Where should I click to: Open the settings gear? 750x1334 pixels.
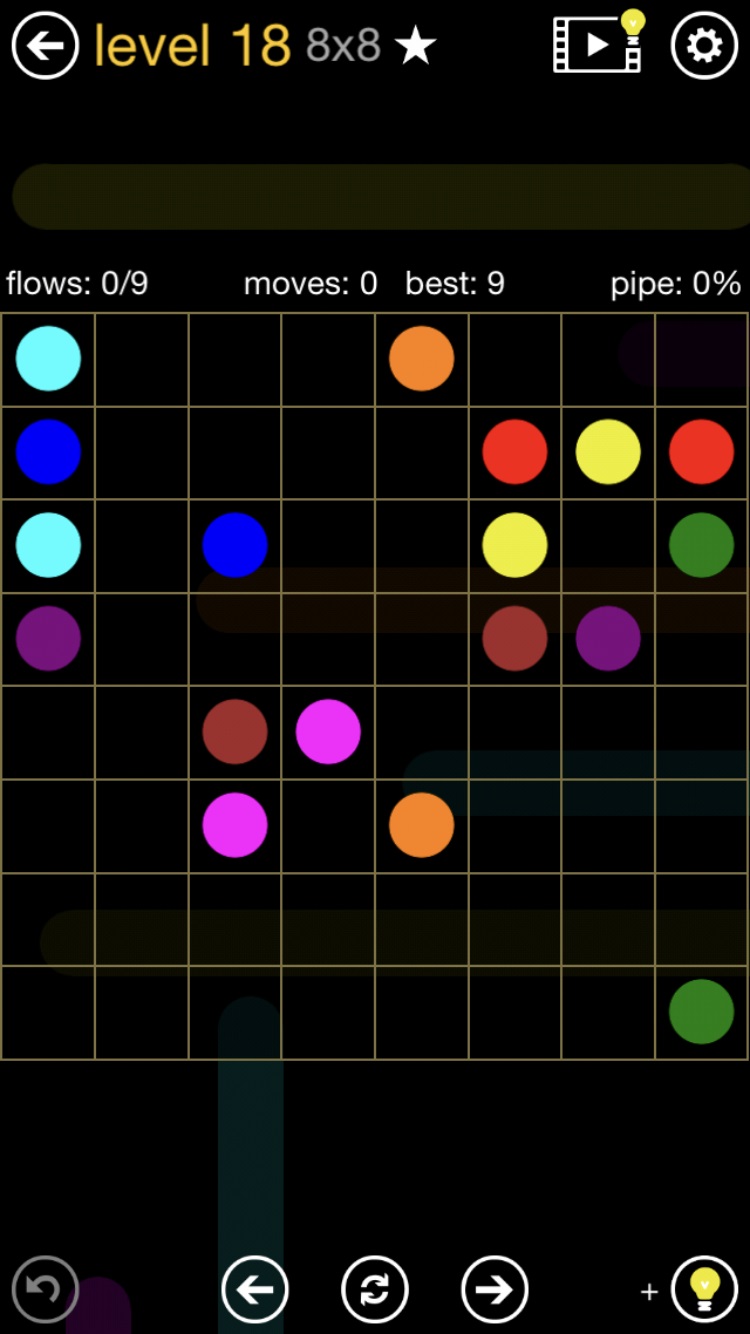tap(704, 45)
